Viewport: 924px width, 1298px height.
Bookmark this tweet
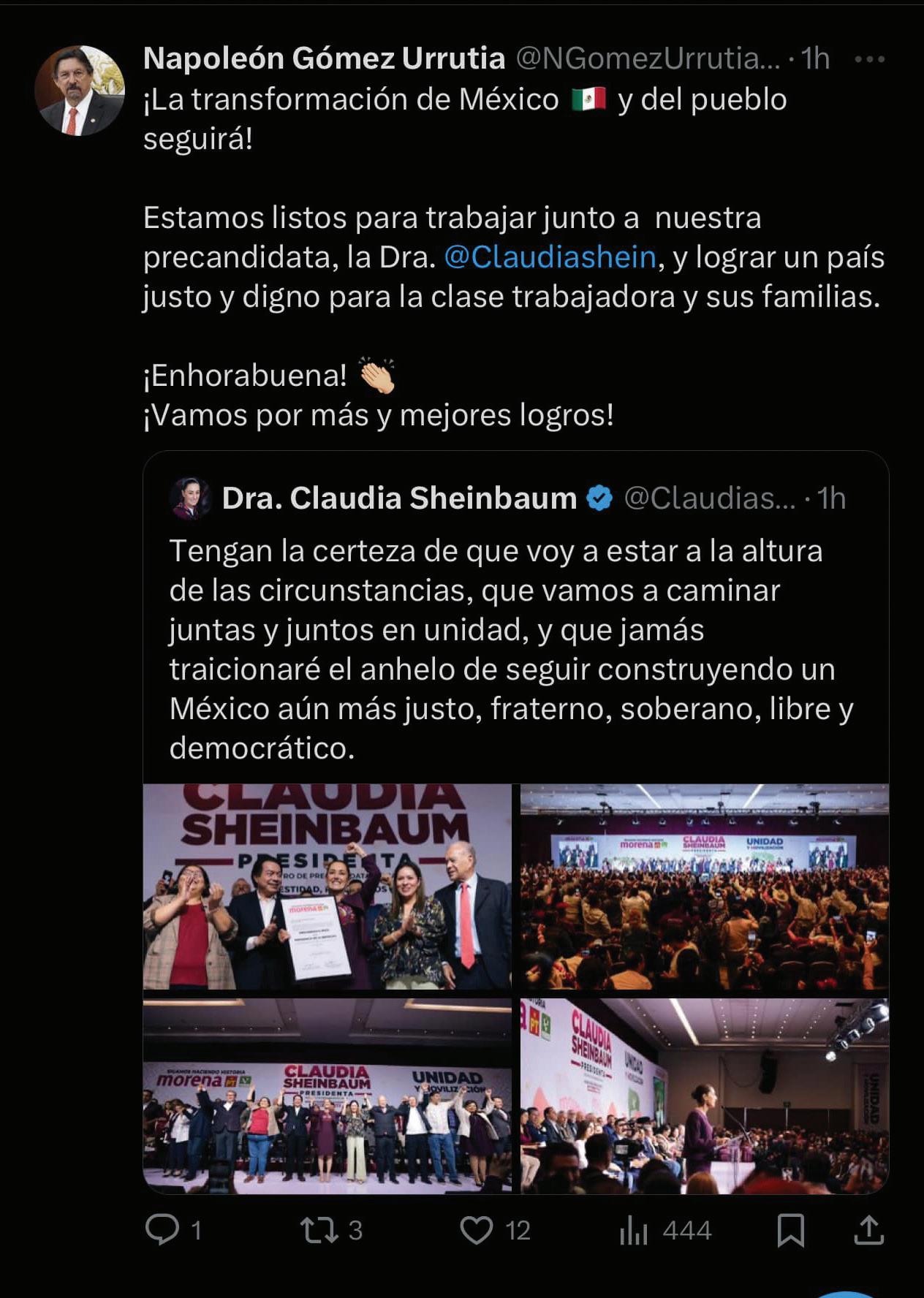click(791, 1230)
